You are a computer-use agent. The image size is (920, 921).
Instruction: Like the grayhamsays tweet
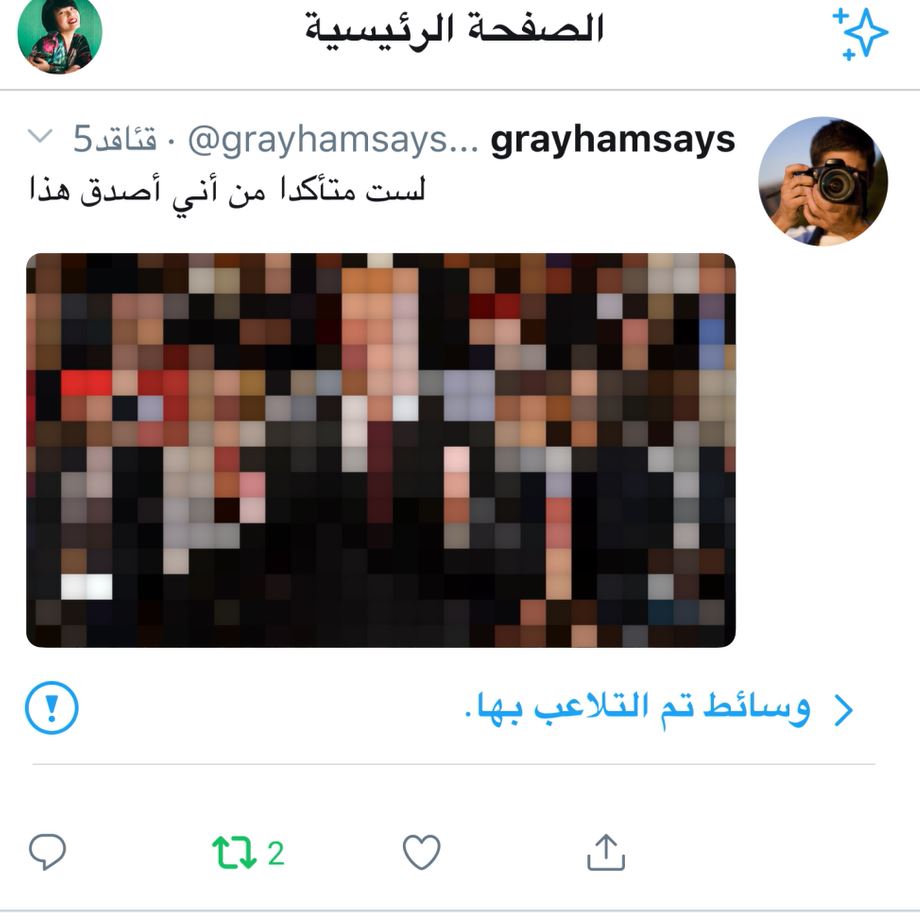[421, 853]
